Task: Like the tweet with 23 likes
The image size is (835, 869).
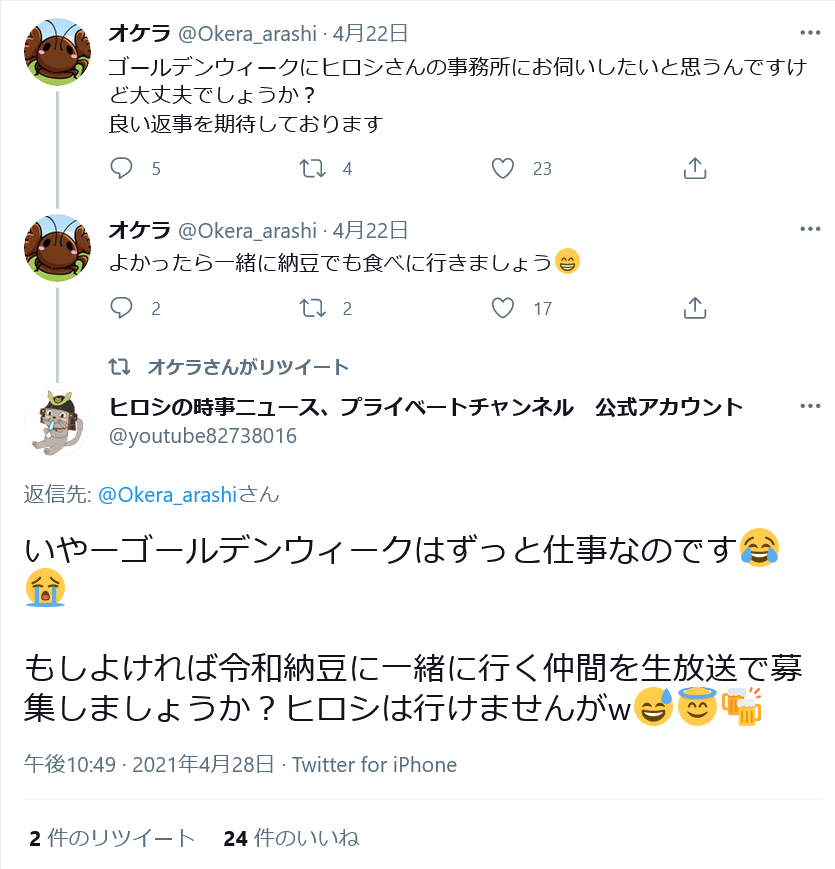Action: tap(505, 168)
